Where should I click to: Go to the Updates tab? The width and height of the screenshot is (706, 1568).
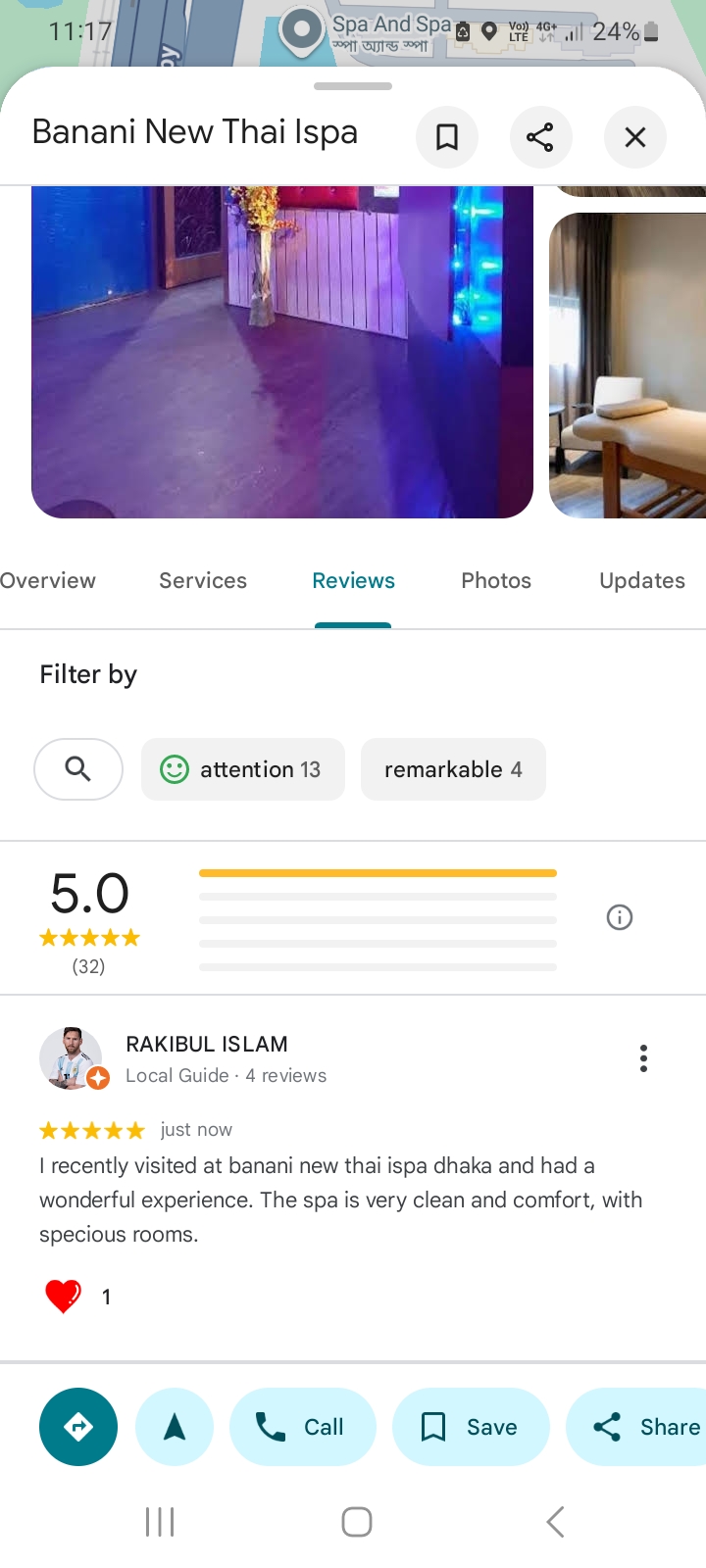pyautogui.click(x=642, y=581)
